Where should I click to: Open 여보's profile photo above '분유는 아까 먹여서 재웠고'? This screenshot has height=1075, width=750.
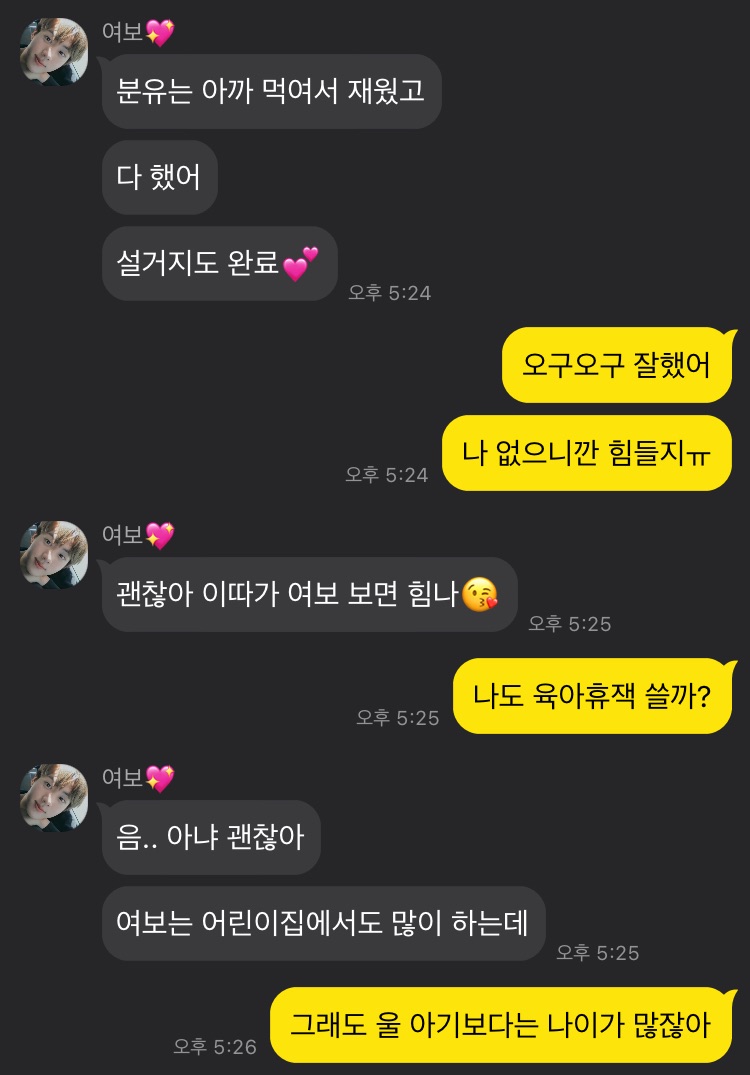pos(54,52)
